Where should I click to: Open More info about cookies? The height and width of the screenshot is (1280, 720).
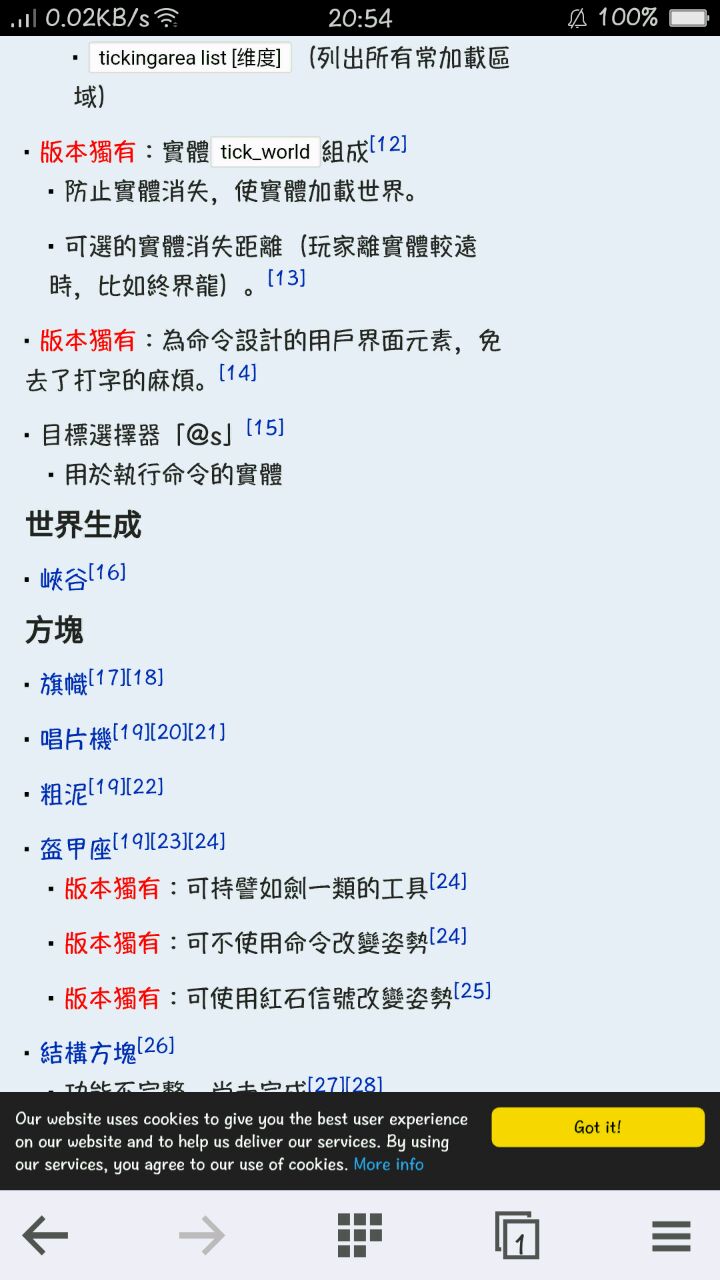388,1164
